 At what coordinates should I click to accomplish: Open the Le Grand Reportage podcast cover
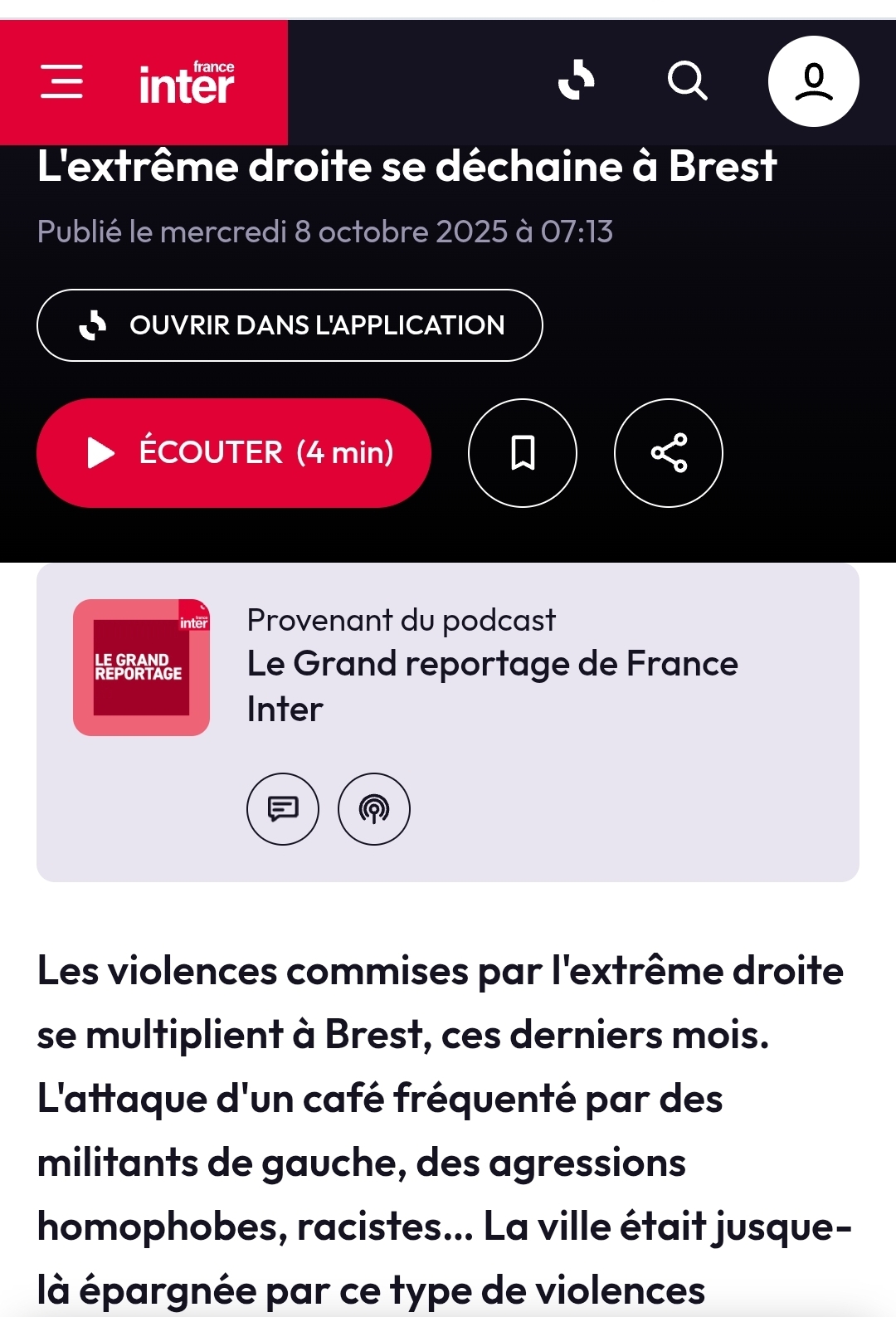pos(141,668)
